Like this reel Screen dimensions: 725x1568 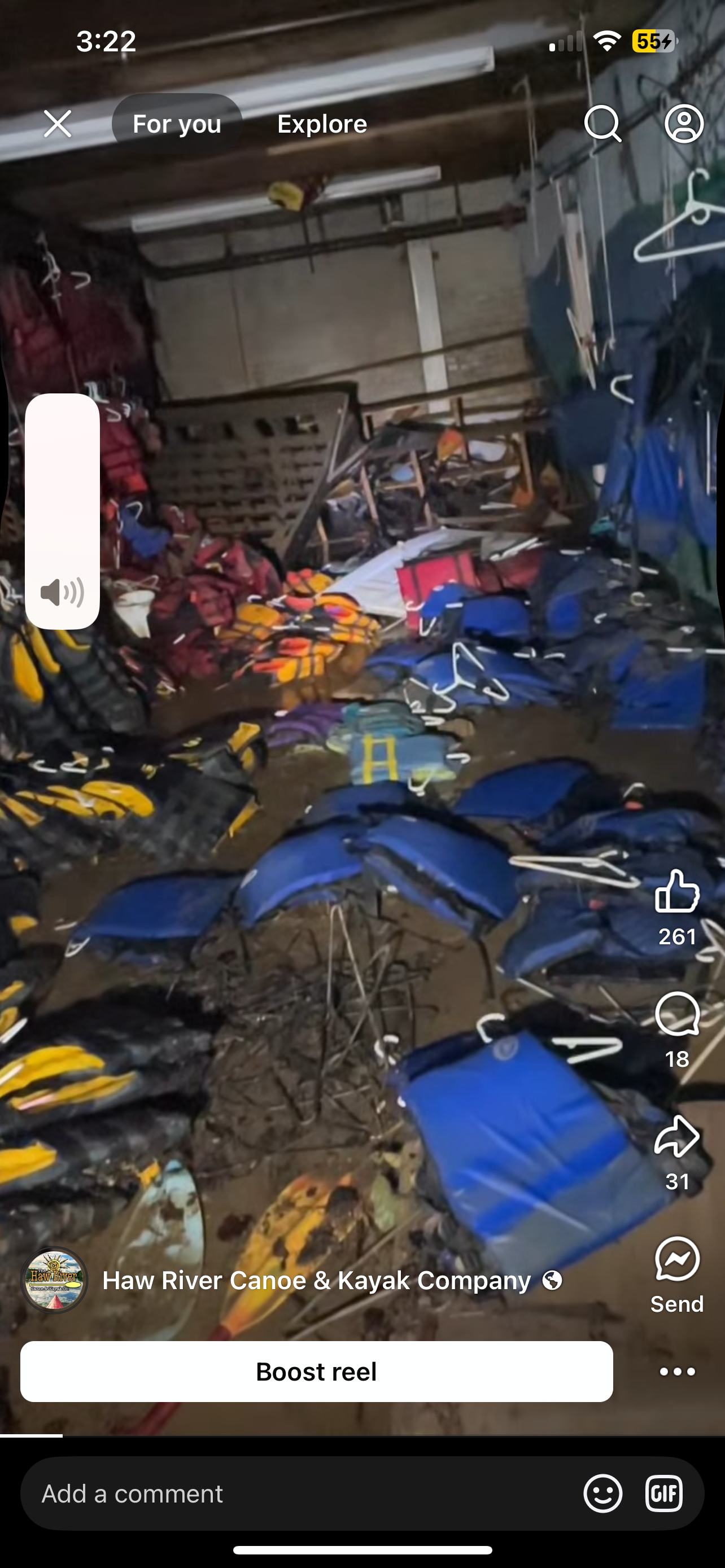point(677,892)
